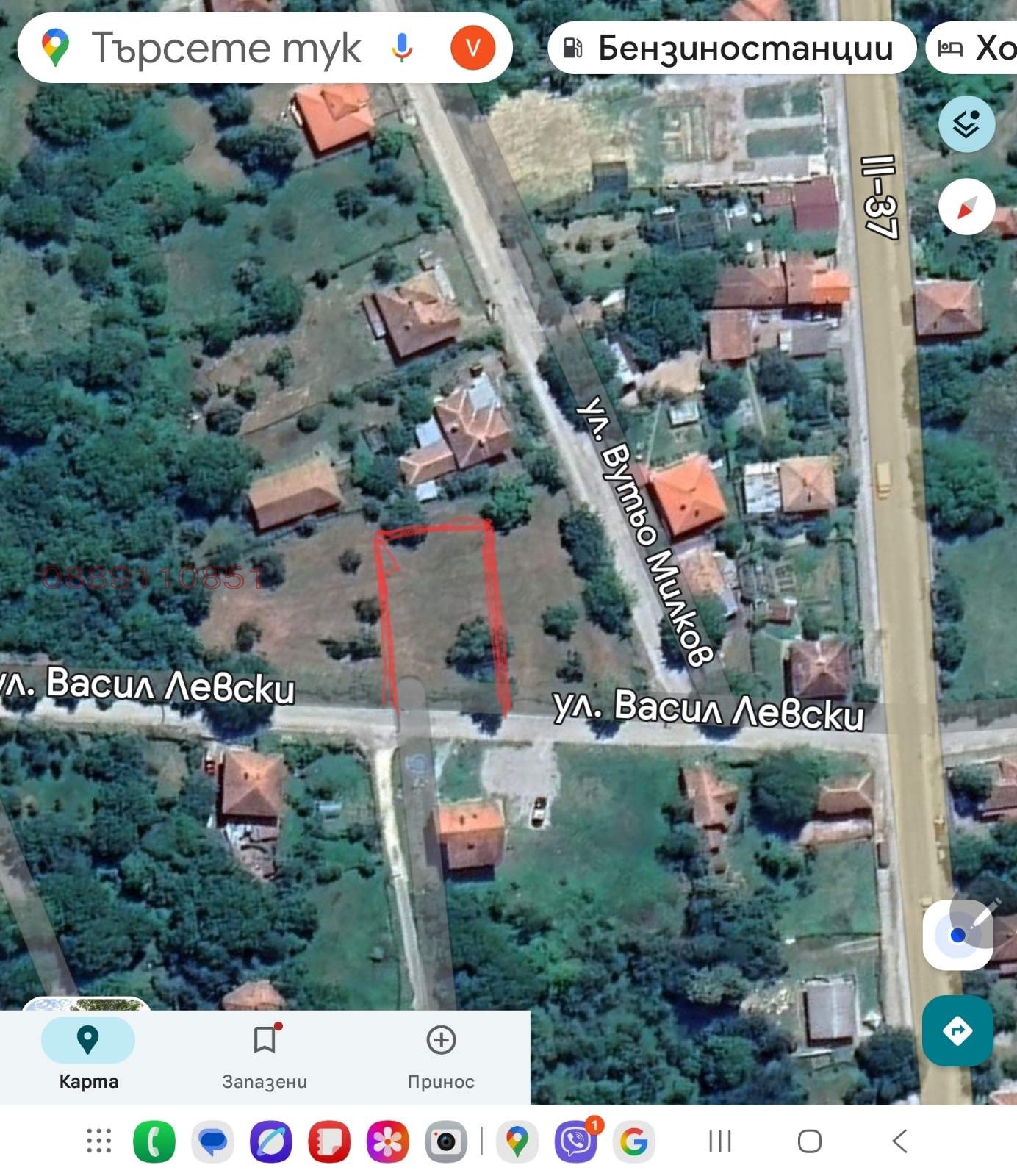Start navigation with the teal directions button
This screenshot has height=1176, width=1017.
(x=957, y=1032)
